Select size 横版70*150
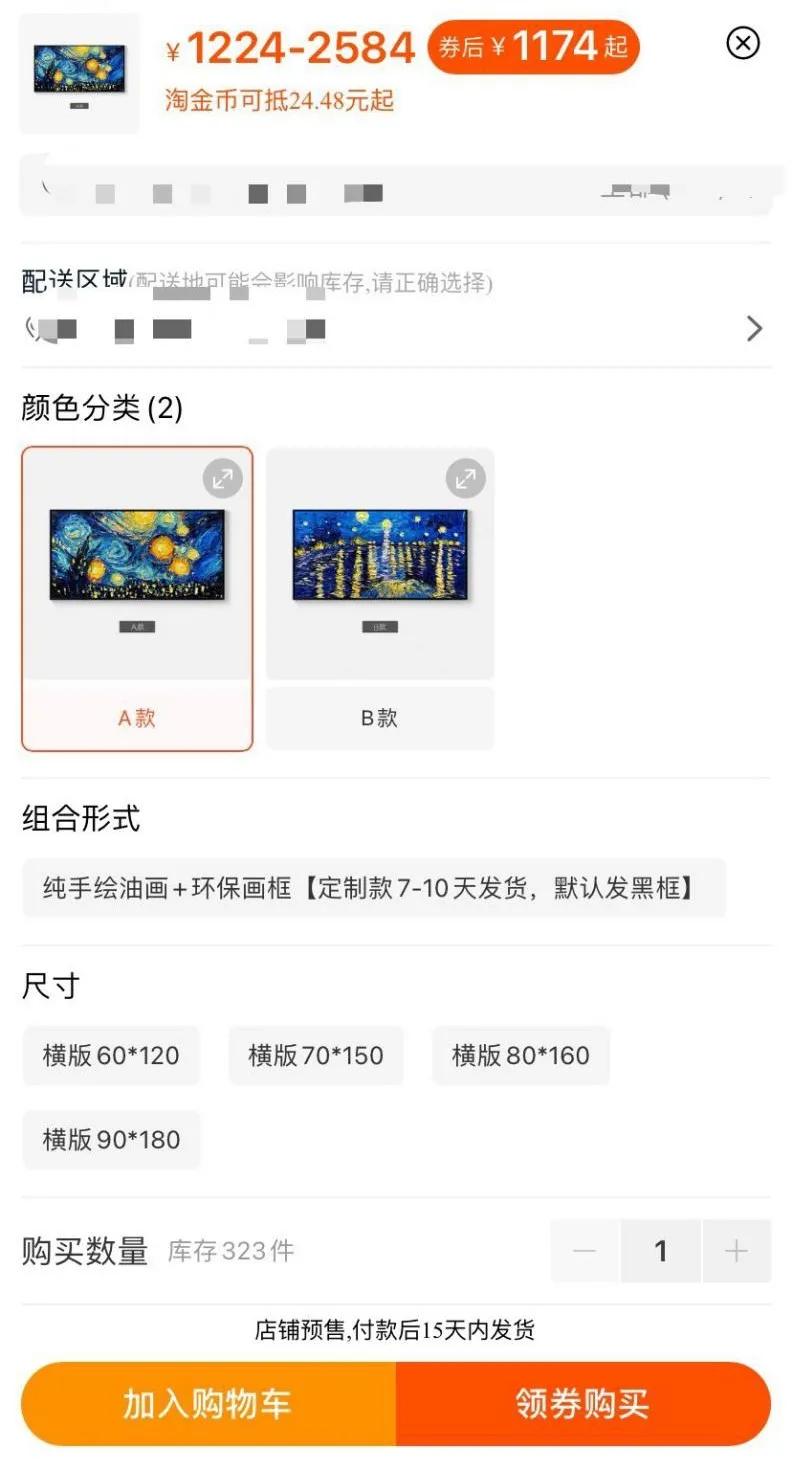This screenshot has height=1470, width=792. tap(316, 1055)
